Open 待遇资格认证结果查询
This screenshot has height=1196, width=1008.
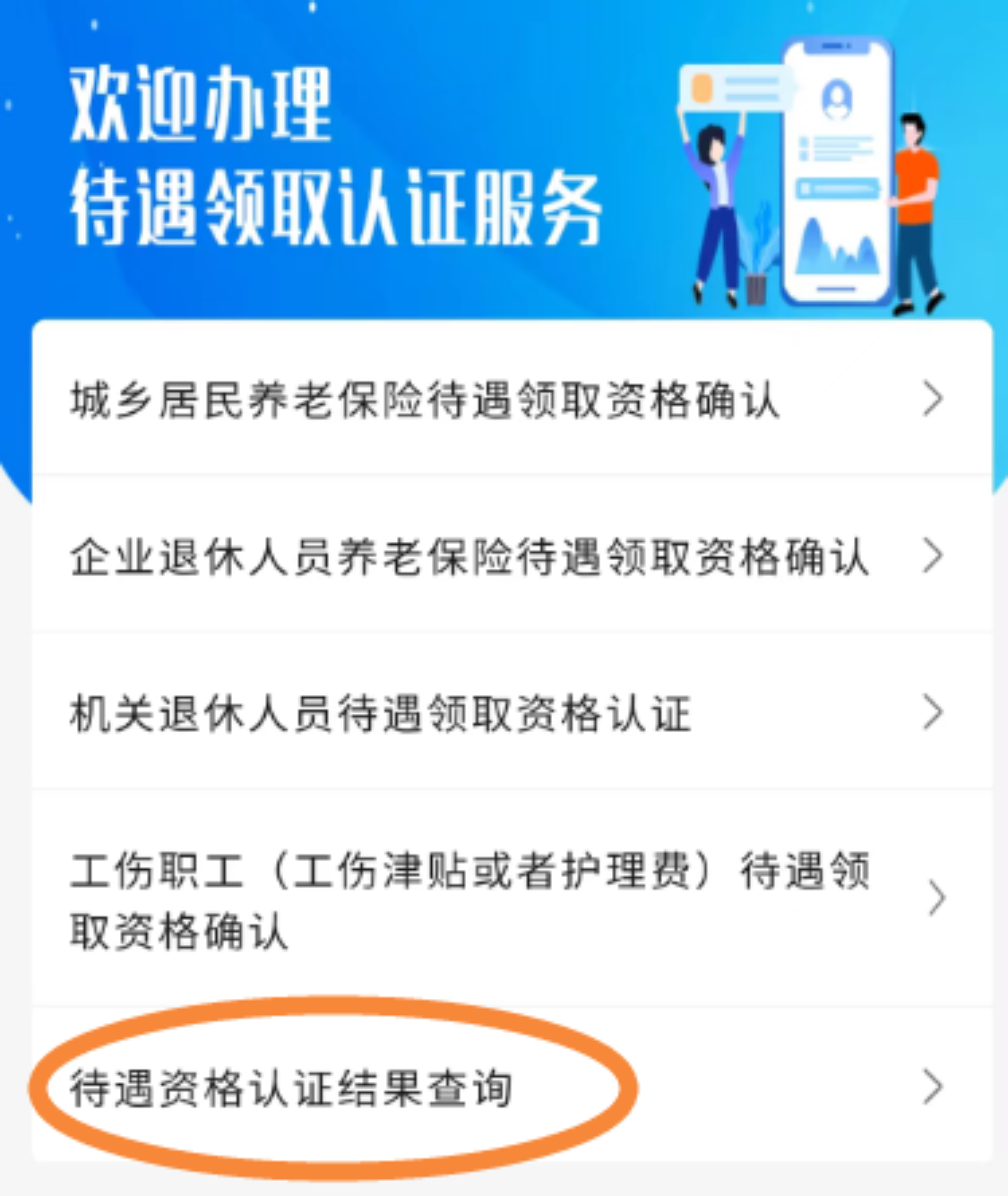click(x=511, y=1088)
